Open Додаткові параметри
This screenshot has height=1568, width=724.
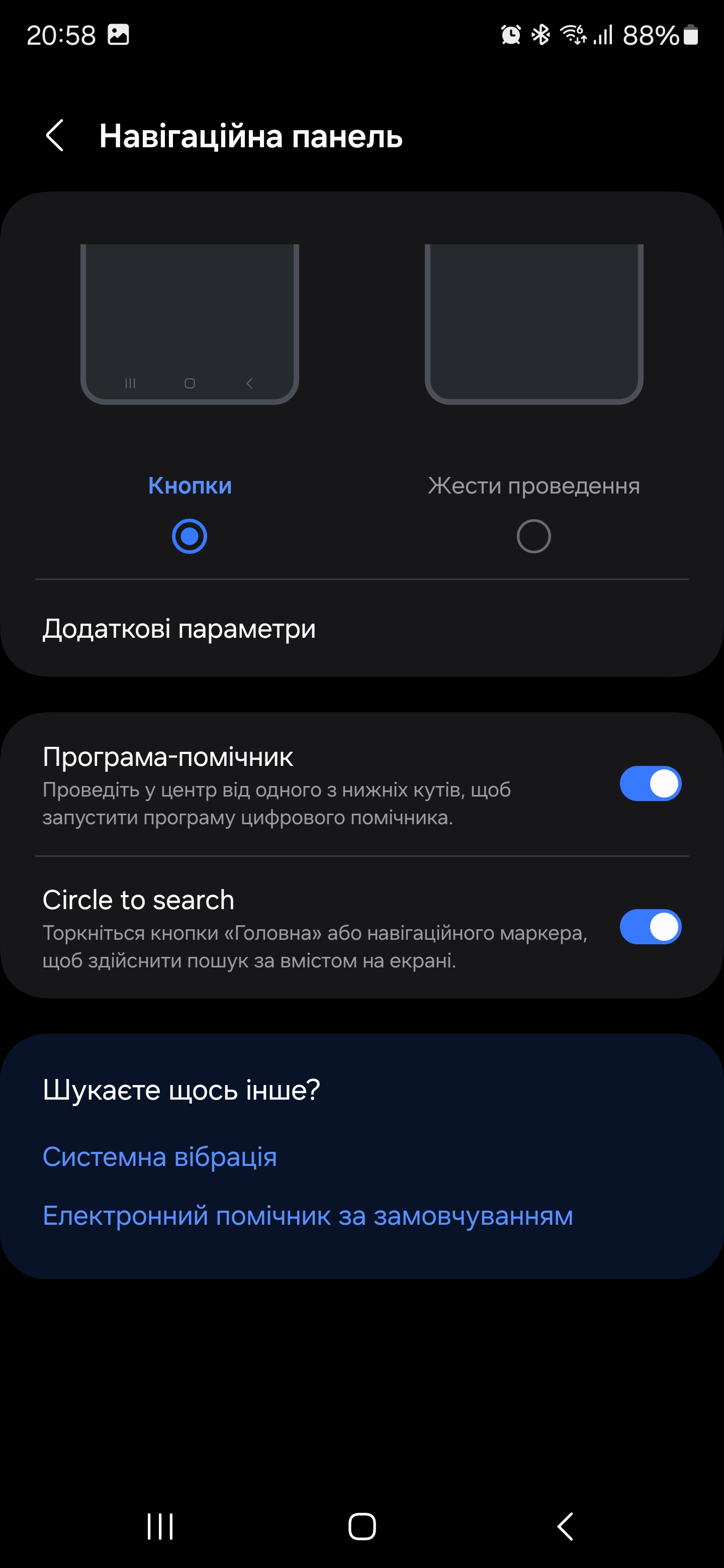click(179, 628)
